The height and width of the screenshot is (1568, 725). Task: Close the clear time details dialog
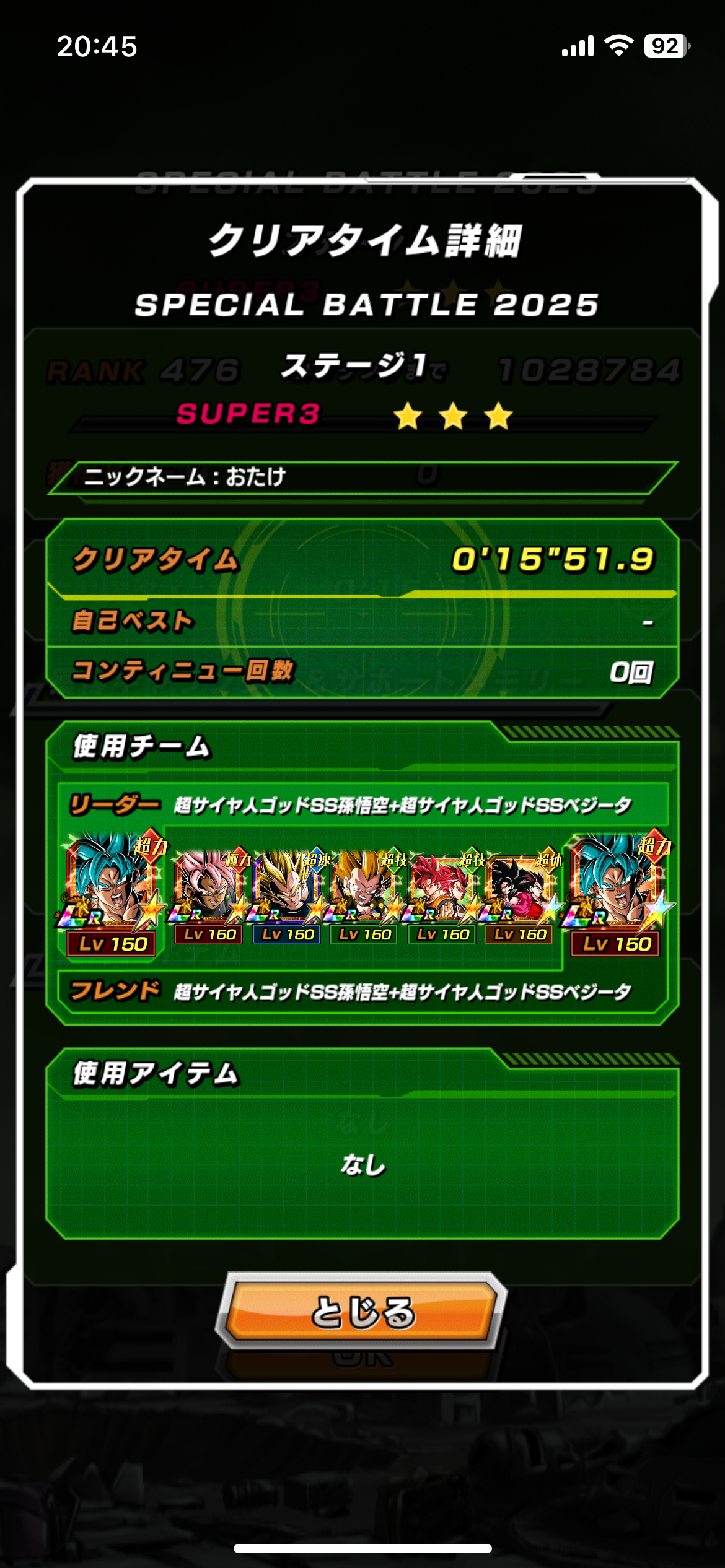(362, 1312)
